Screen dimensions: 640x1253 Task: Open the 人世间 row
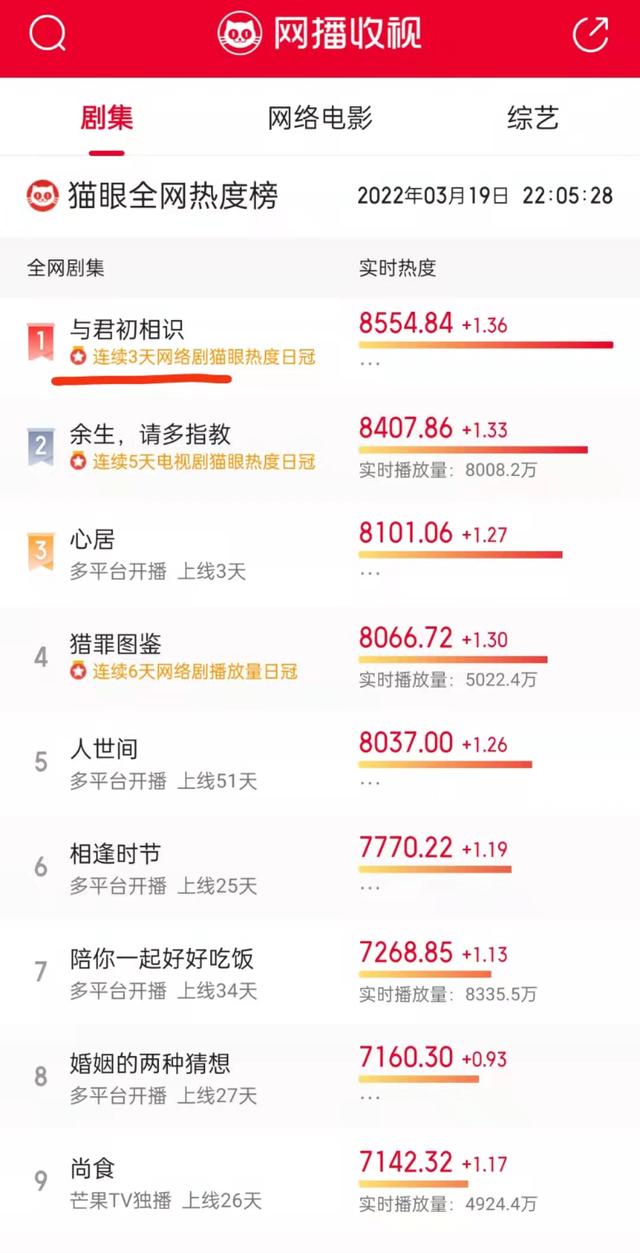coord(320,762)
